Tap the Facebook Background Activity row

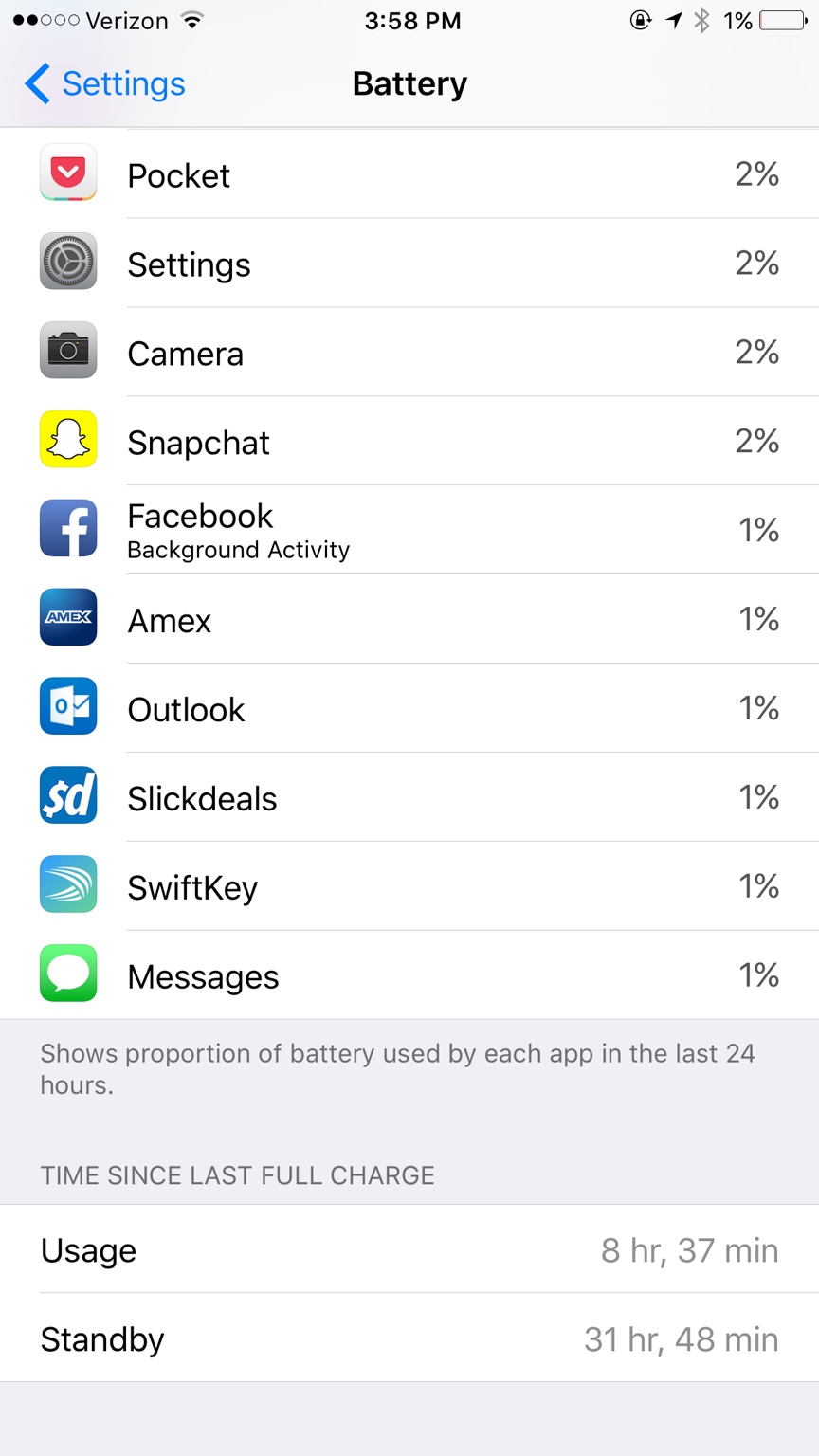409,531
